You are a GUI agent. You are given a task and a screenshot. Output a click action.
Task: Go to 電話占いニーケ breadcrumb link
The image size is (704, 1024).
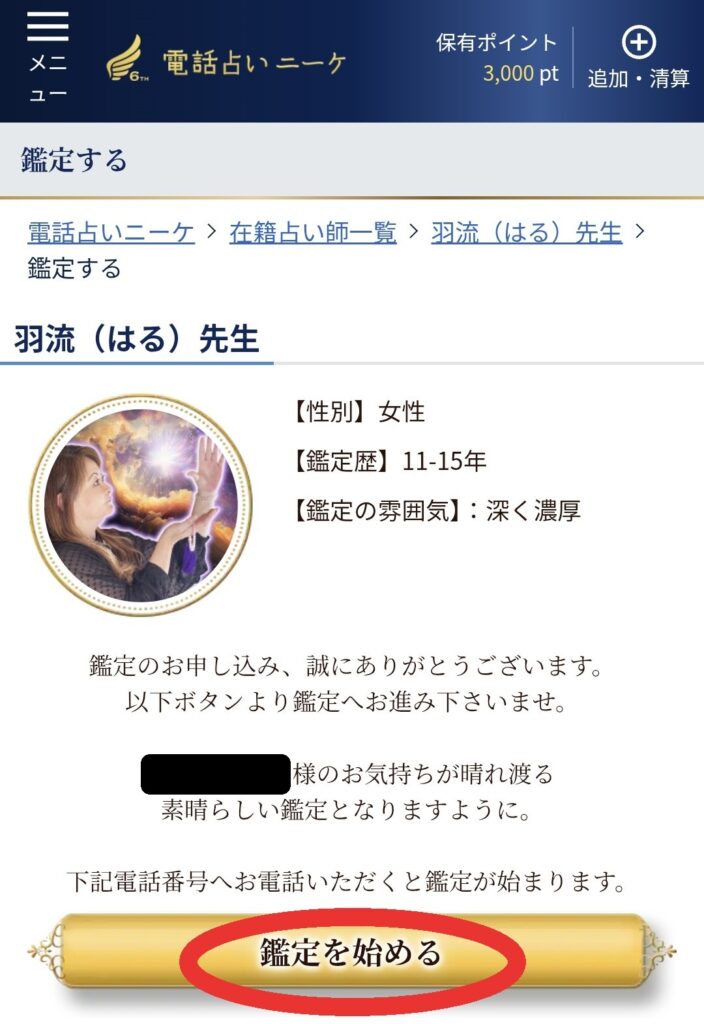click(x=110, y=232)
